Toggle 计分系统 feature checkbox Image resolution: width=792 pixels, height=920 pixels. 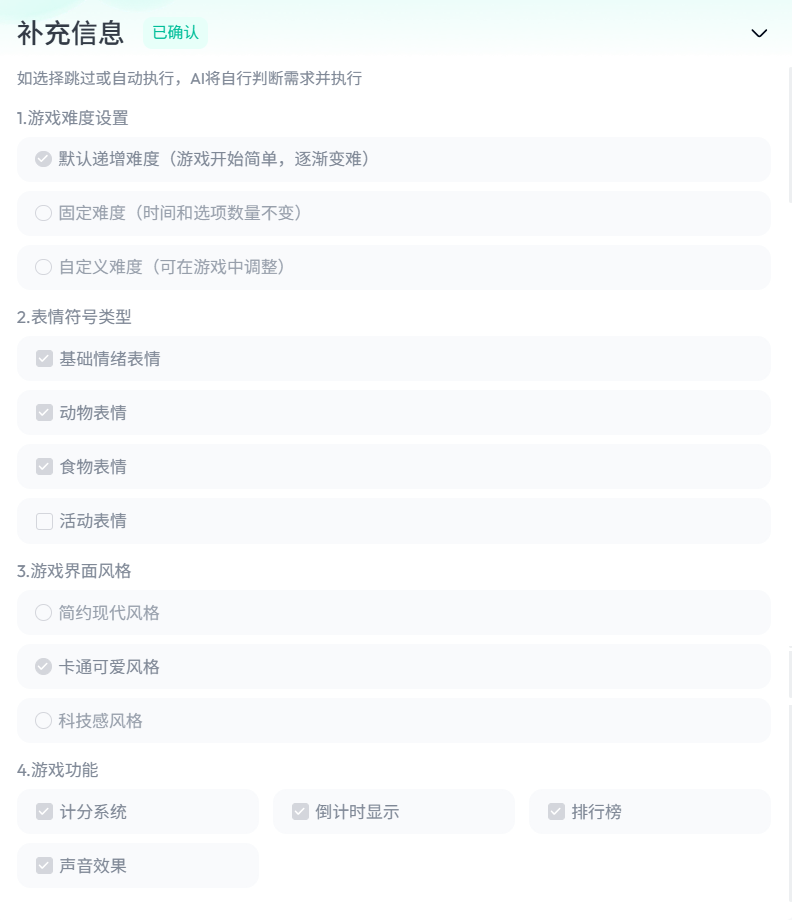pyautogui.click(x=44, y=812)
